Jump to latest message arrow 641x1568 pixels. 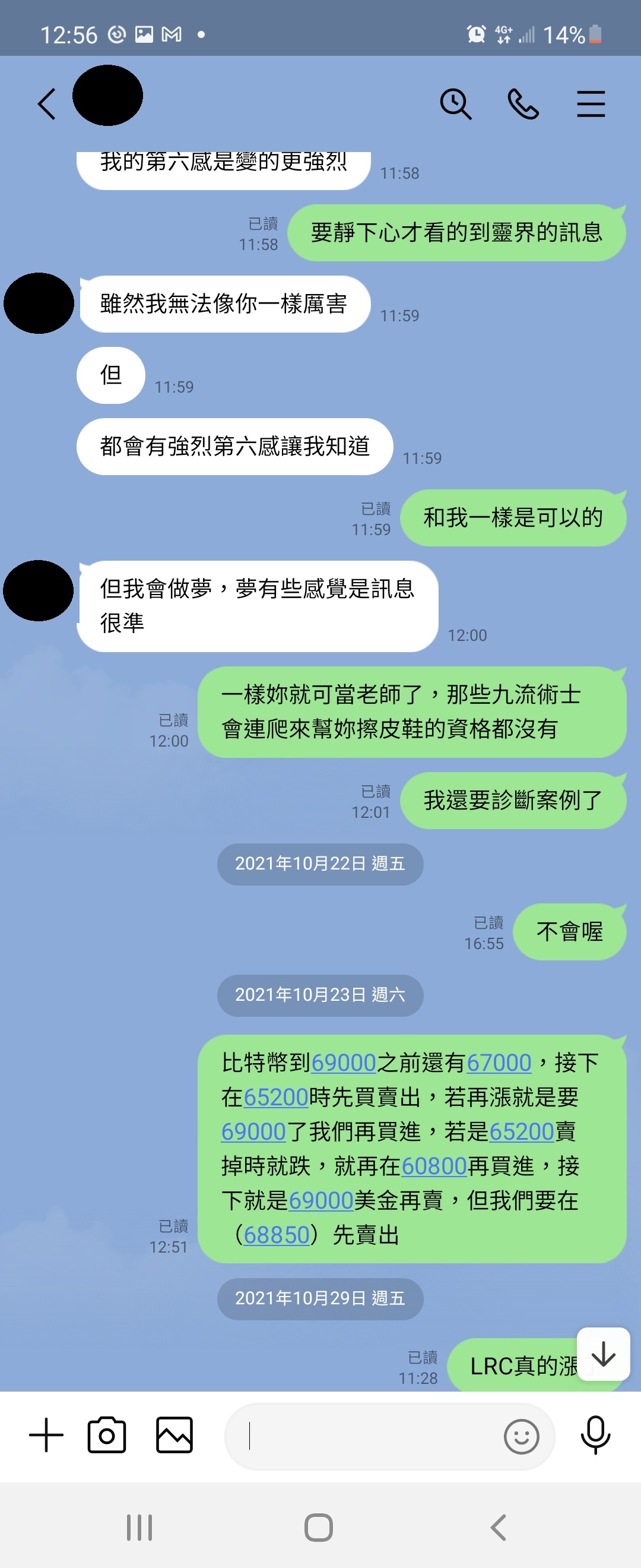click(x=603, y=1354)
